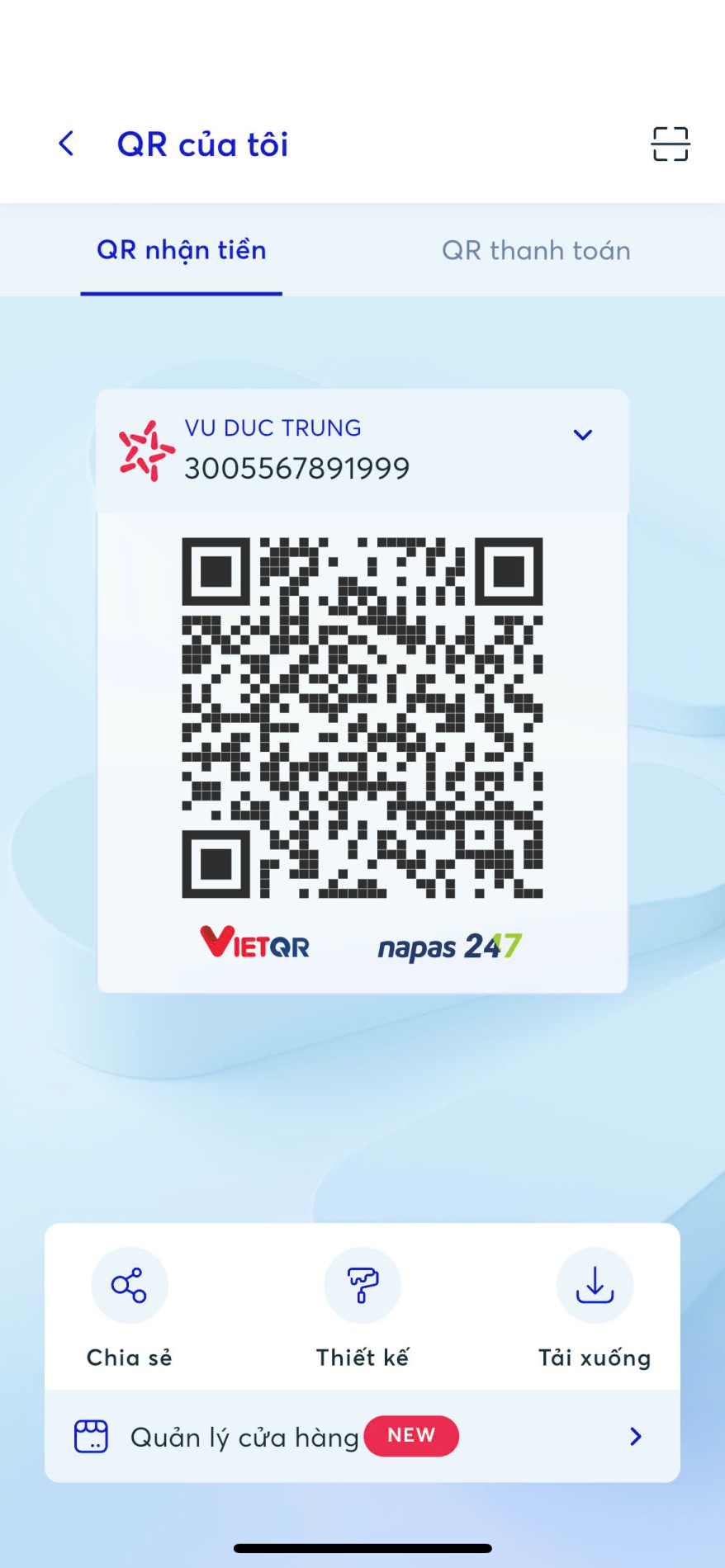Go back from QR của tôi
The image size is (725, 1568).
pos(67,144)
